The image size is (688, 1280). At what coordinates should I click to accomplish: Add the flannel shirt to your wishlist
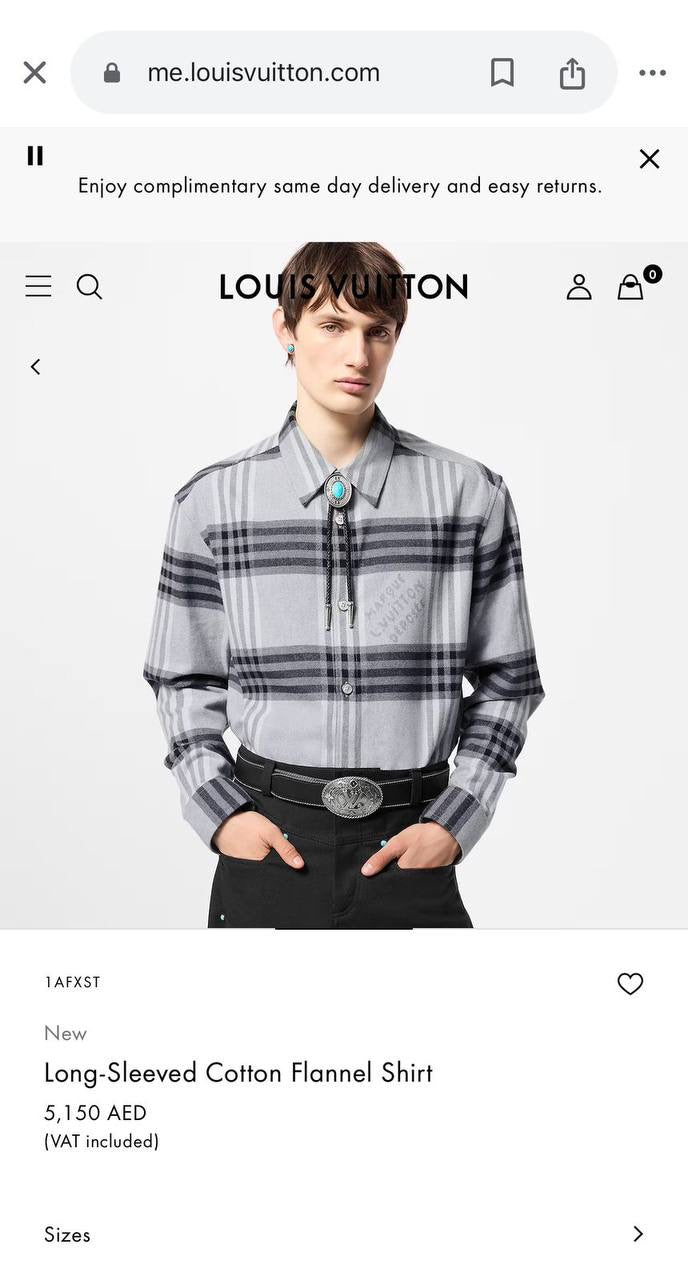coord(630,984)
